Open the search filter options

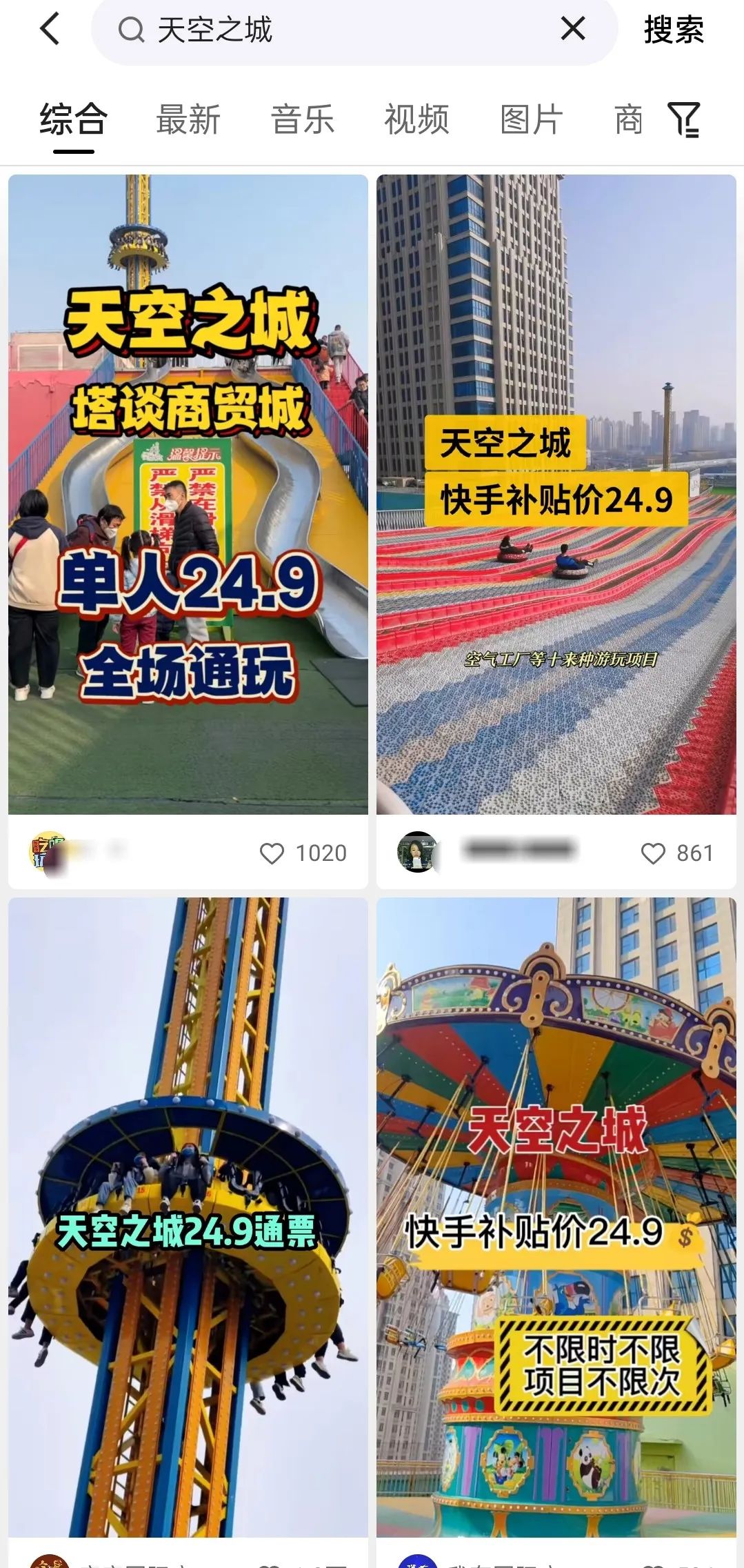(x=684, y=120)
